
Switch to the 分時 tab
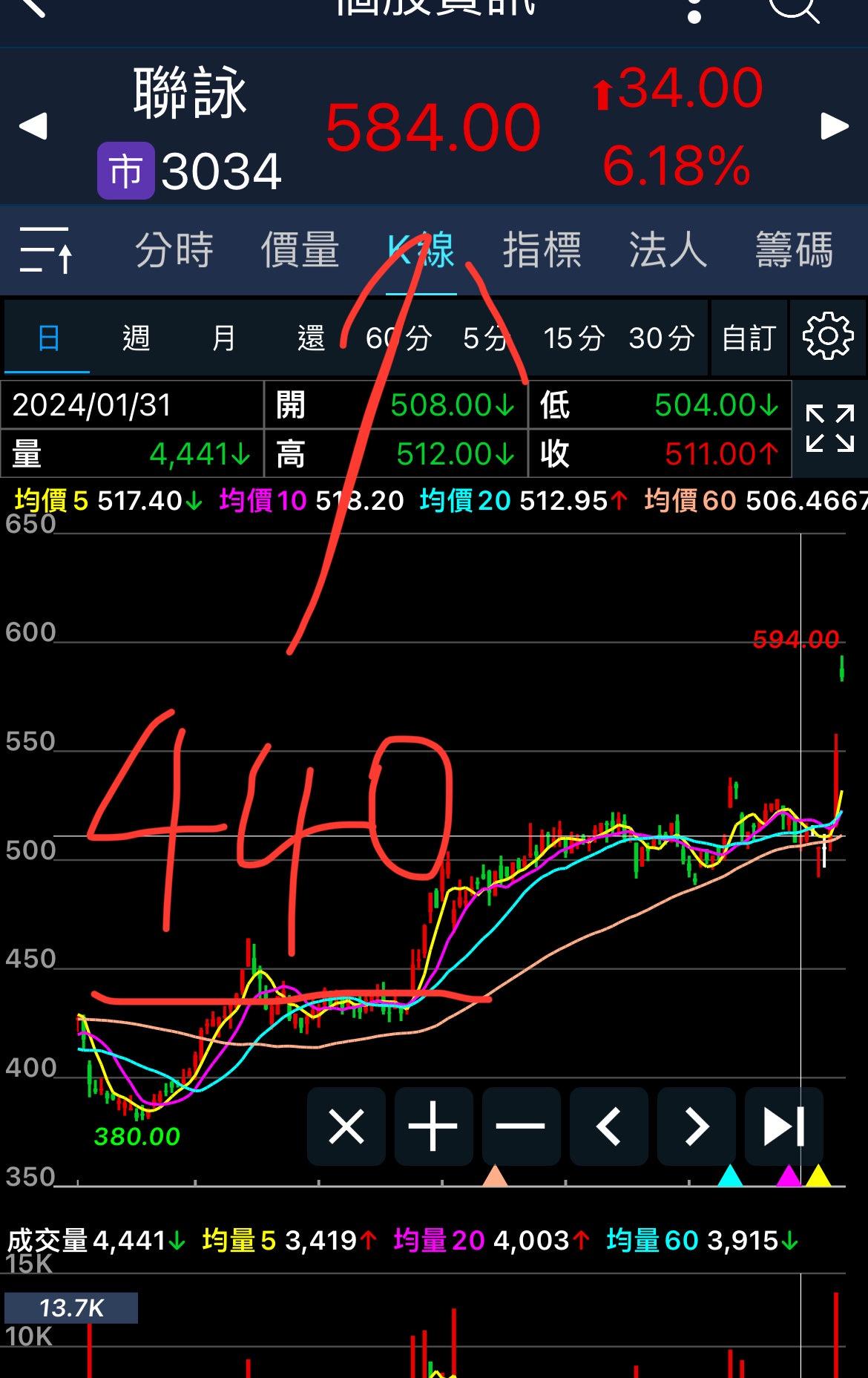(x=174, y=250)
